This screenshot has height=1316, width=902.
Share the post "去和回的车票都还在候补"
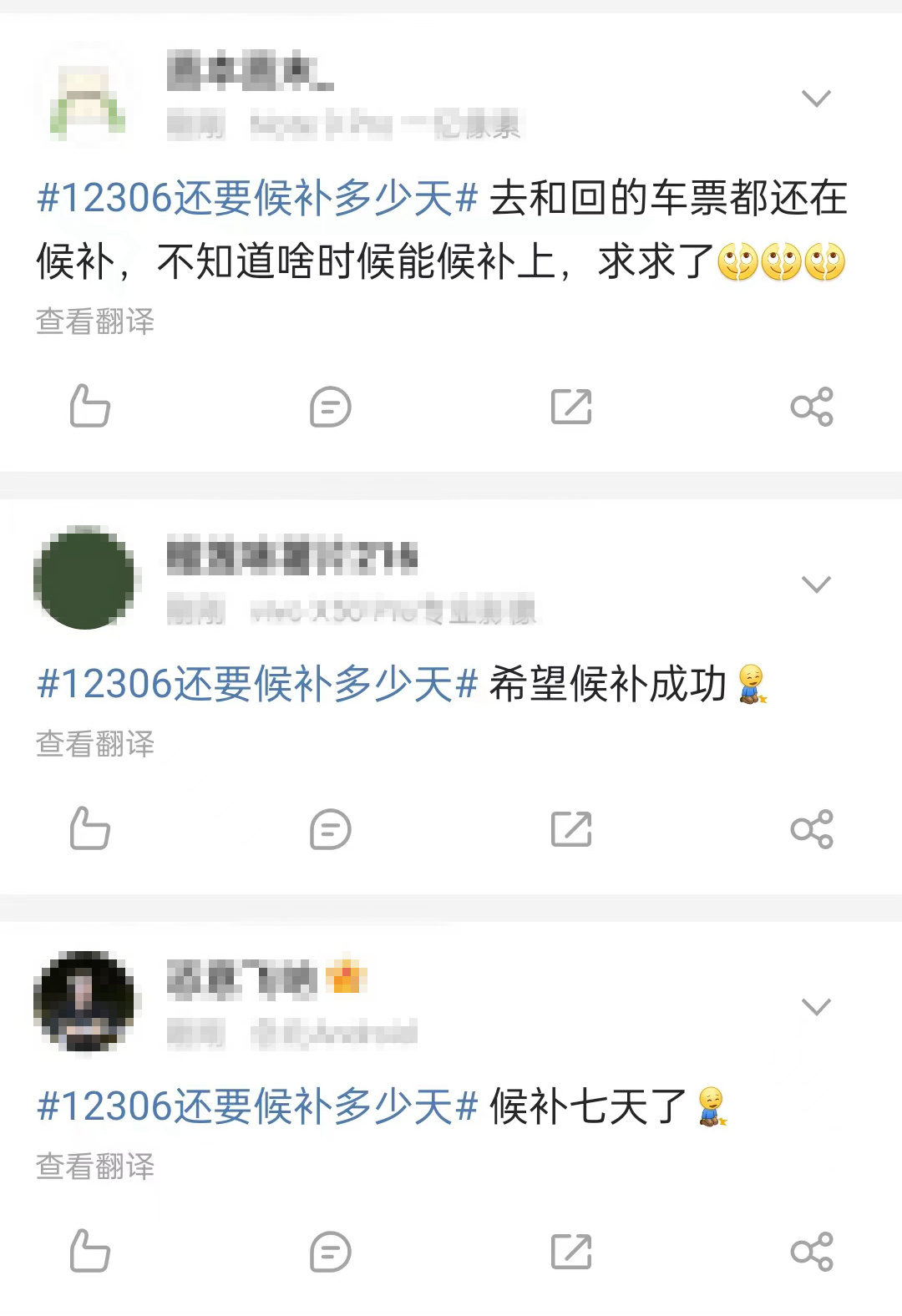[x=812, y=407]
